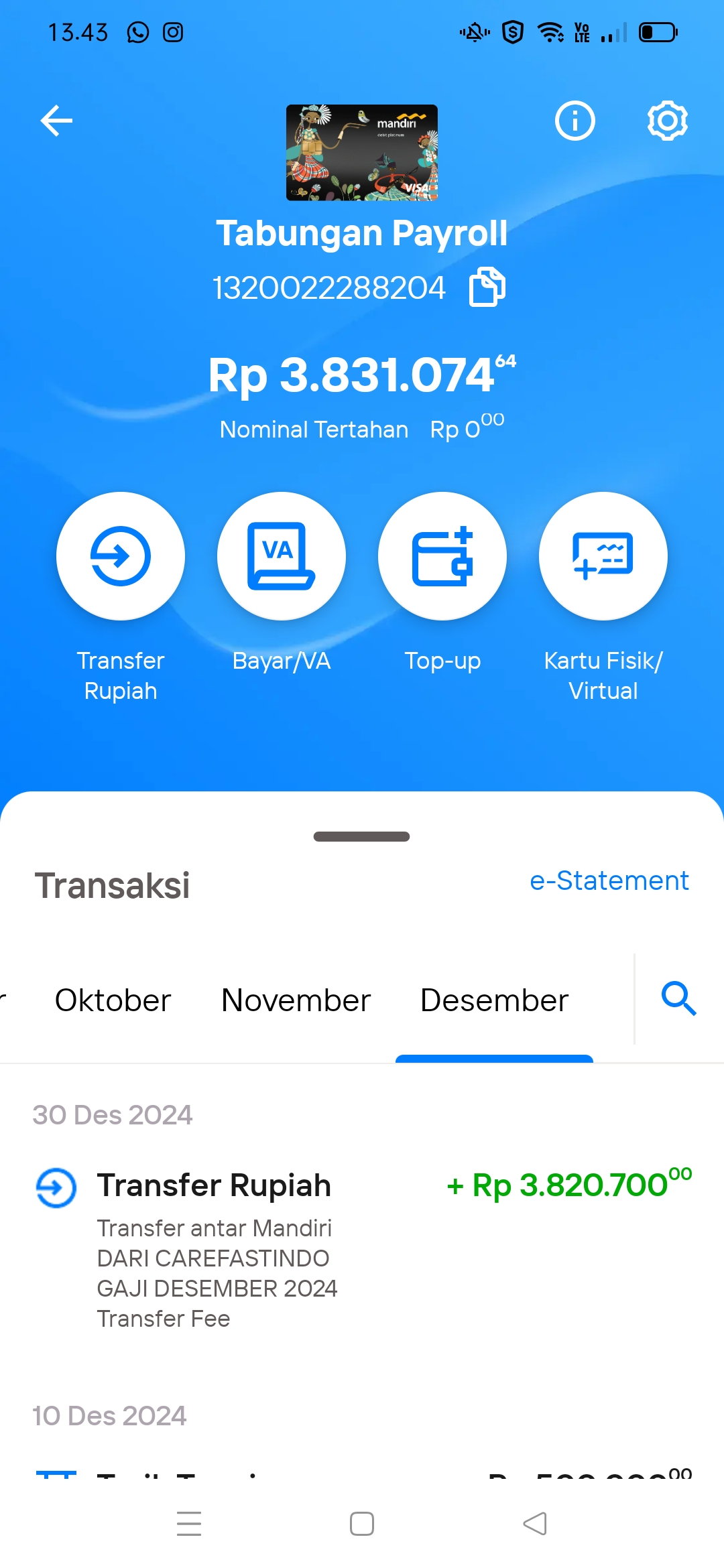Switch to the Oktober tab
724x1568 pixels.
tap(113, 1000)
